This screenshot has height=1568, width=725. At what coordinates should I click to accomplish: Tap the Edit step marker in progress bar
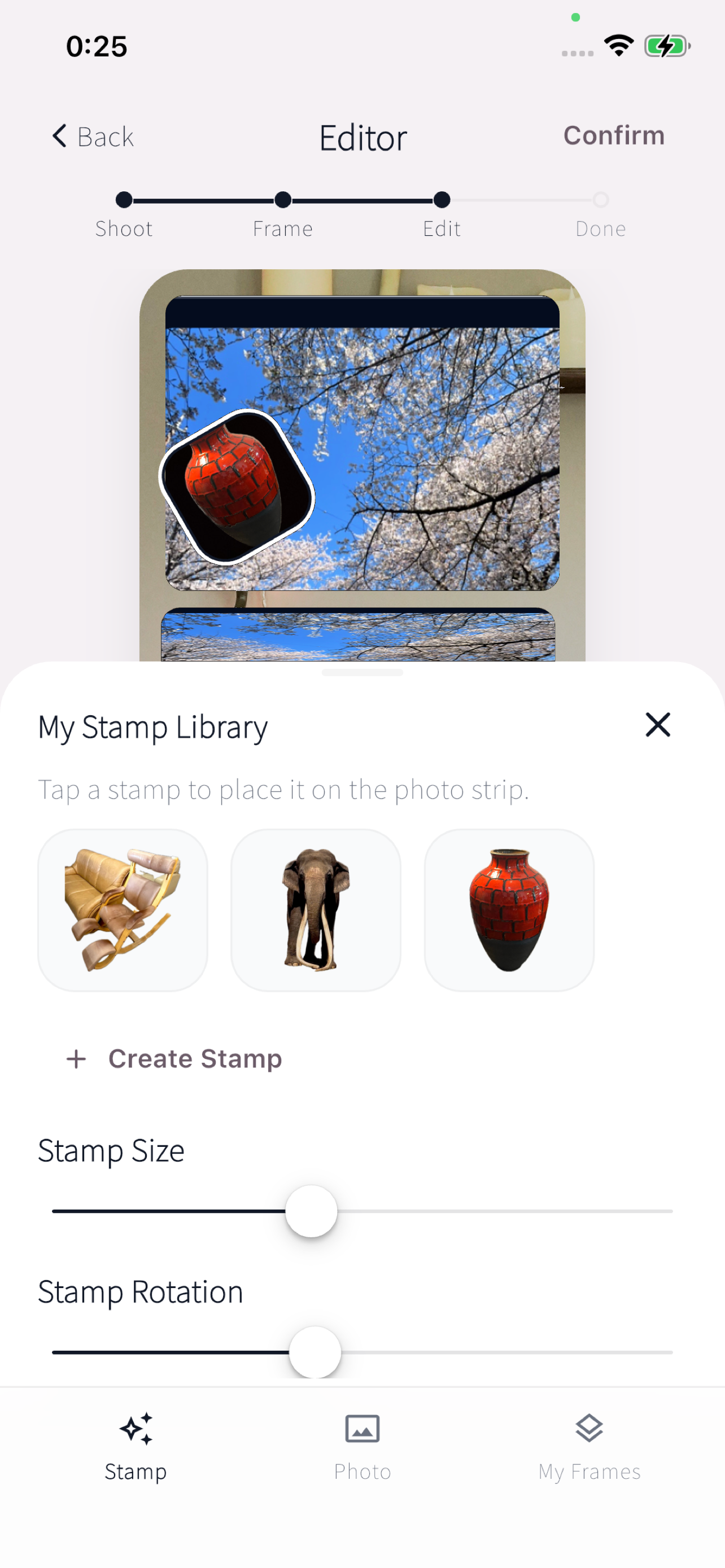click(x=442, y=200)
